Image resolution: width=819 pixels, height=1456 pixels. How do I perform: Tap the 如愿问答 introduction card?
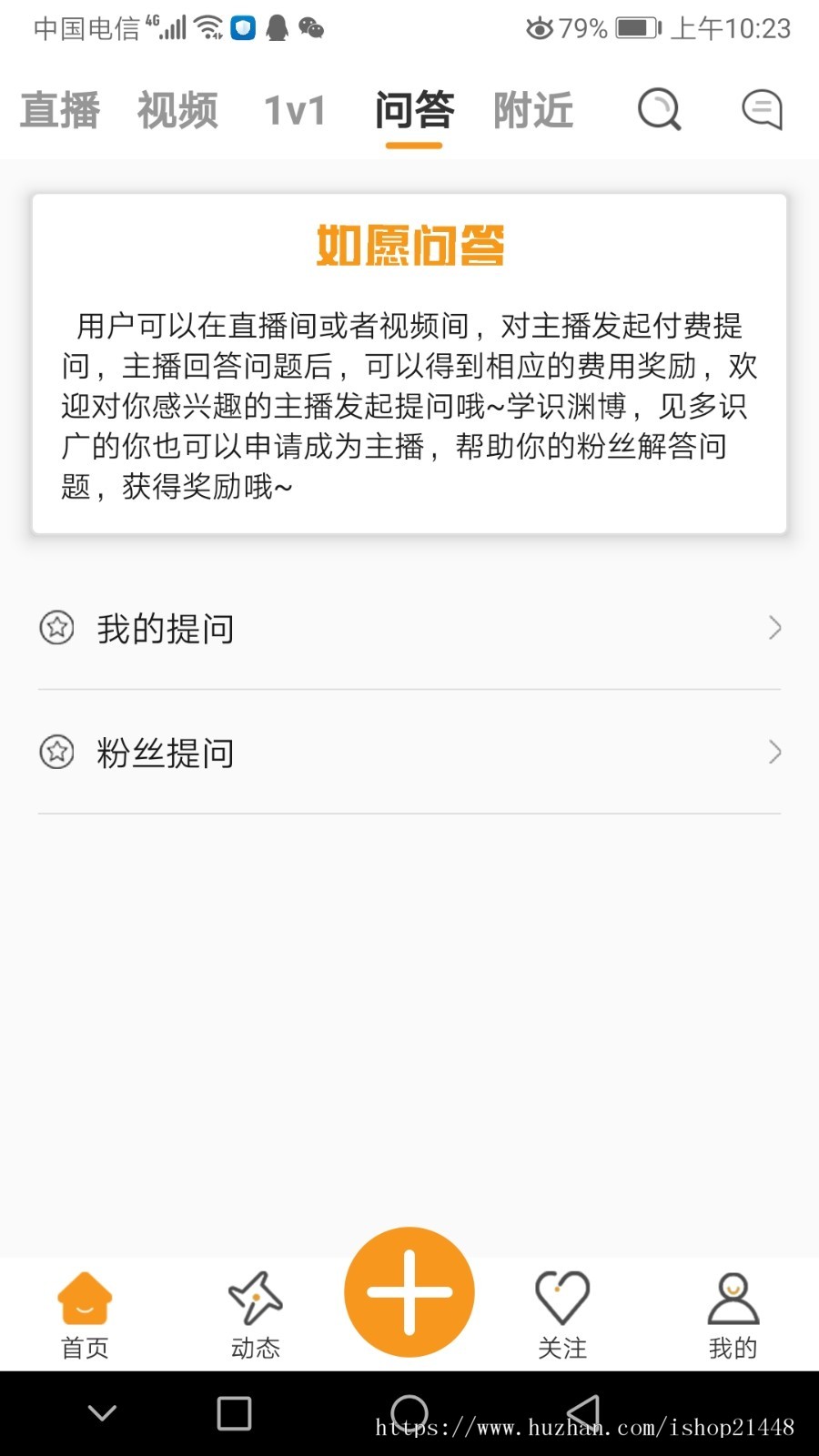(x=409, y=364)
